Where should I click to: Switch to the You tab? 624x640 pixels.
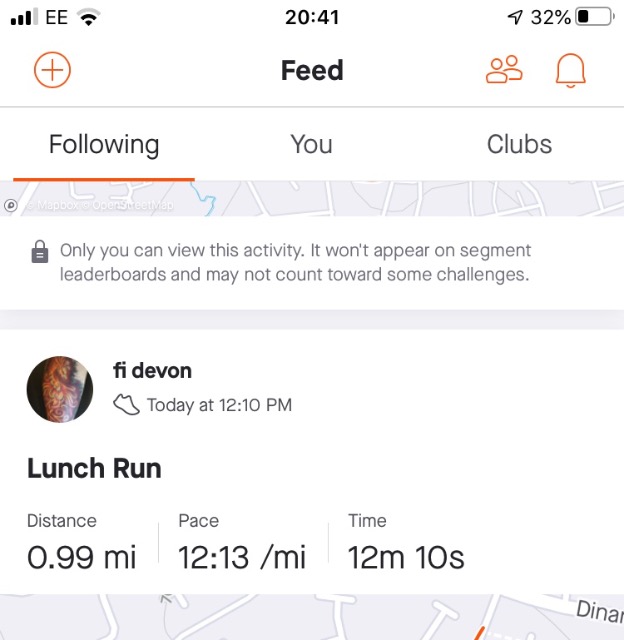pos(311,144)
